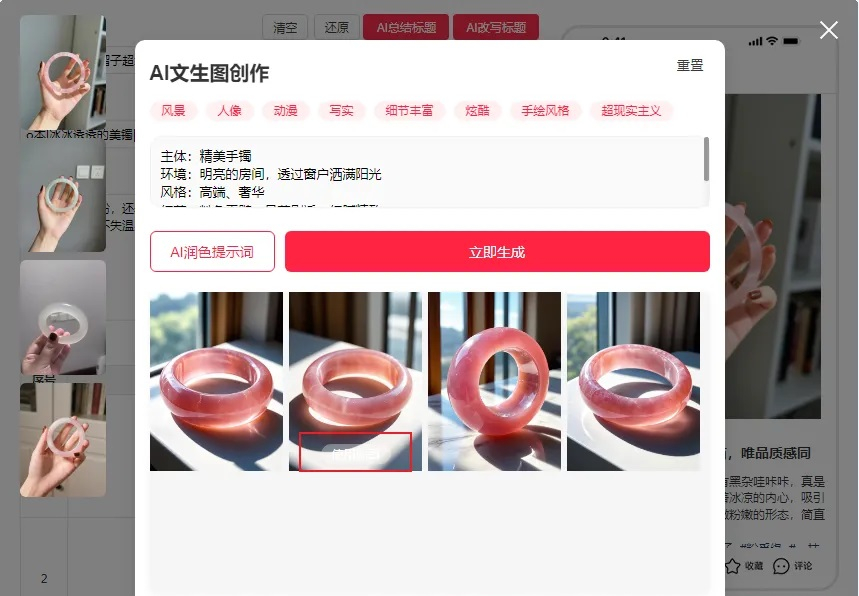Tap 重置 to reset the prompt
The image size is (859, 596).
[690, 66]
